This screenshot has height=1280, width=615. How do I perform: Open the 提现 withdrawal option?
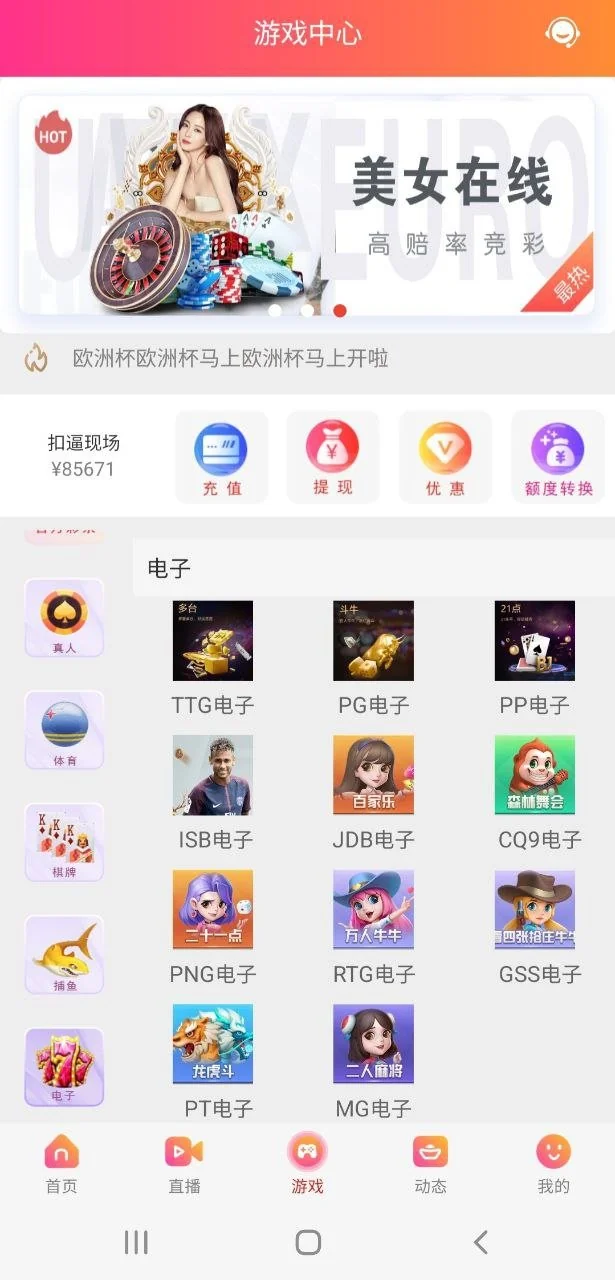click(333, 456)
